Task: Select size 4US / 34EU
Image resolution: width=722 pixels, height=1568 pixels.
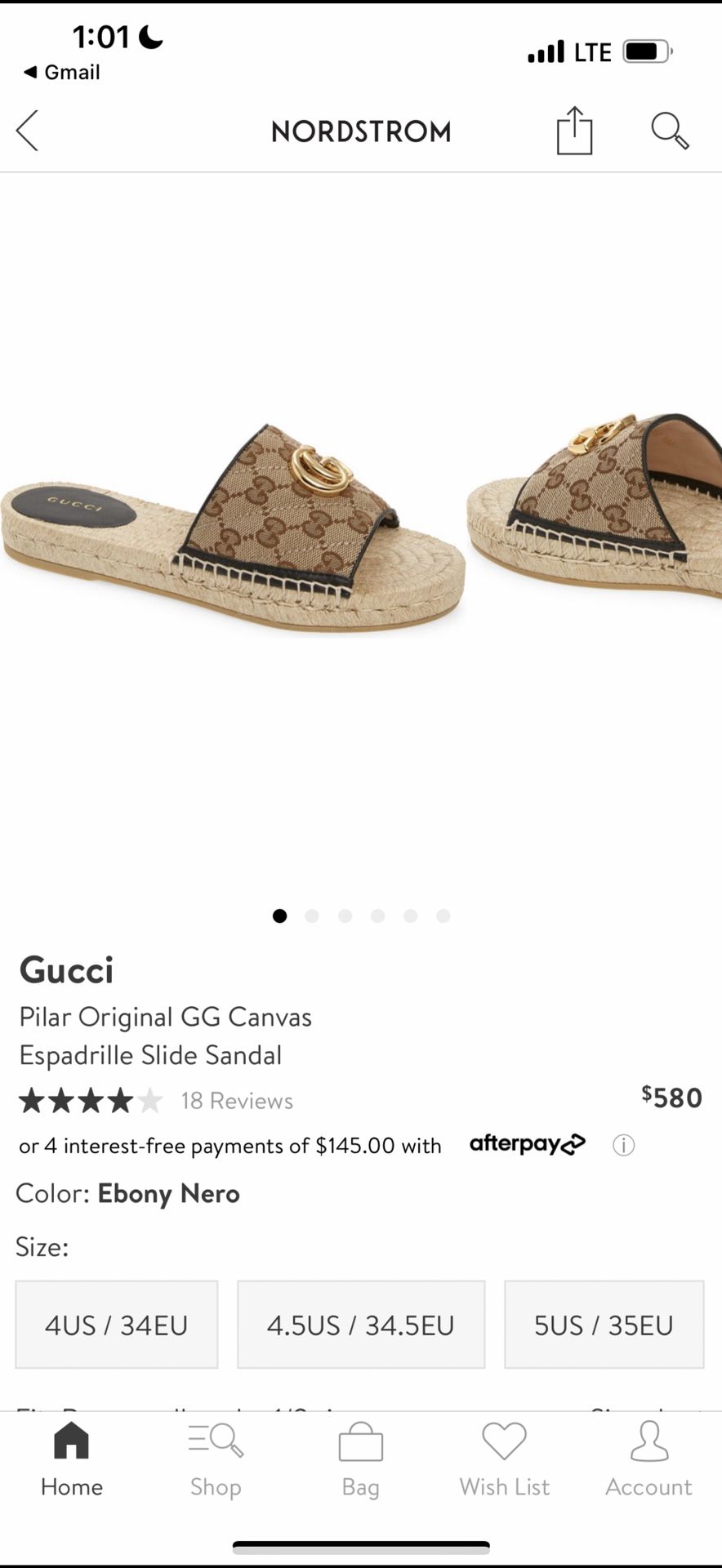Action: (x=116, y=1324)
